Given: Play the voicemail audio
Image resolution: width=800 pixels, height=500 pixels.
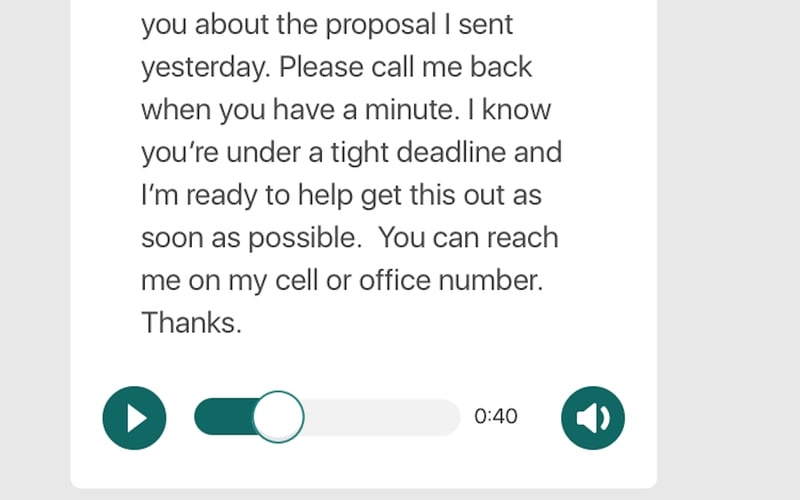Looking at the screenshot, I should pos(134,417).
